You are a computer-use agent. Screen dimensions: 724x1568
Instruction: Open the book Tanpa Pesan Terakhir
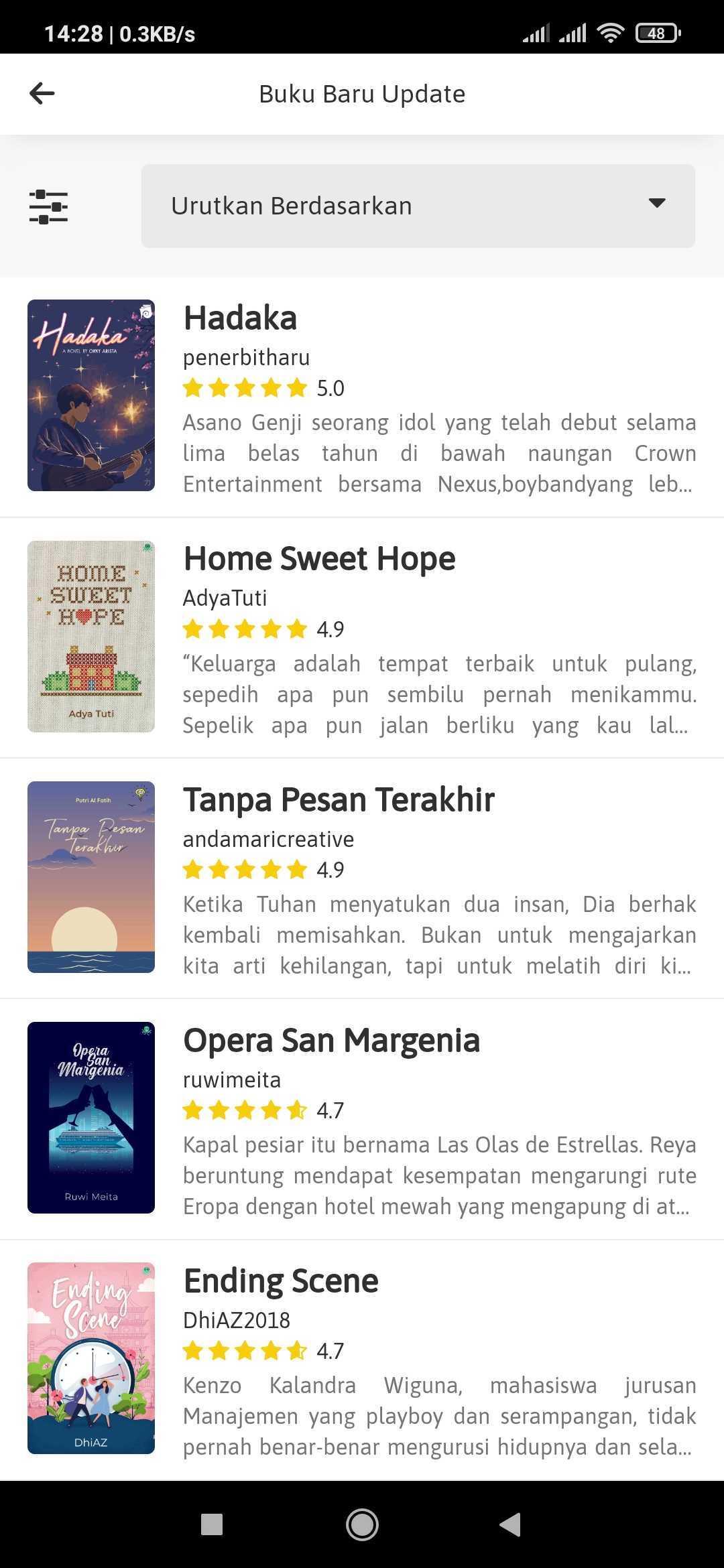[339, 799]
